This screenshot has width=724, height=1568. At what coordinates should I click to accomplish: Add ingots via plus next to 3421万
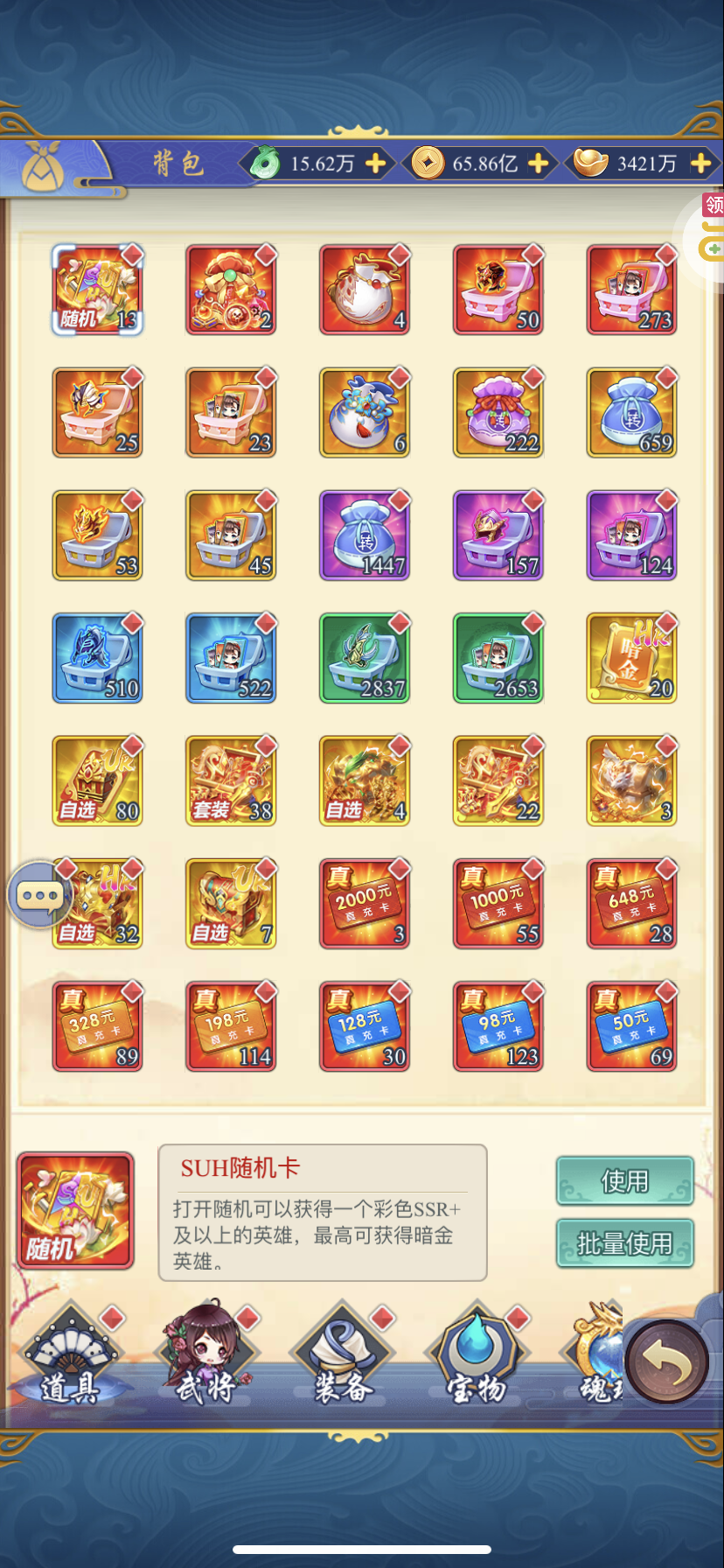tap(700, 164)
